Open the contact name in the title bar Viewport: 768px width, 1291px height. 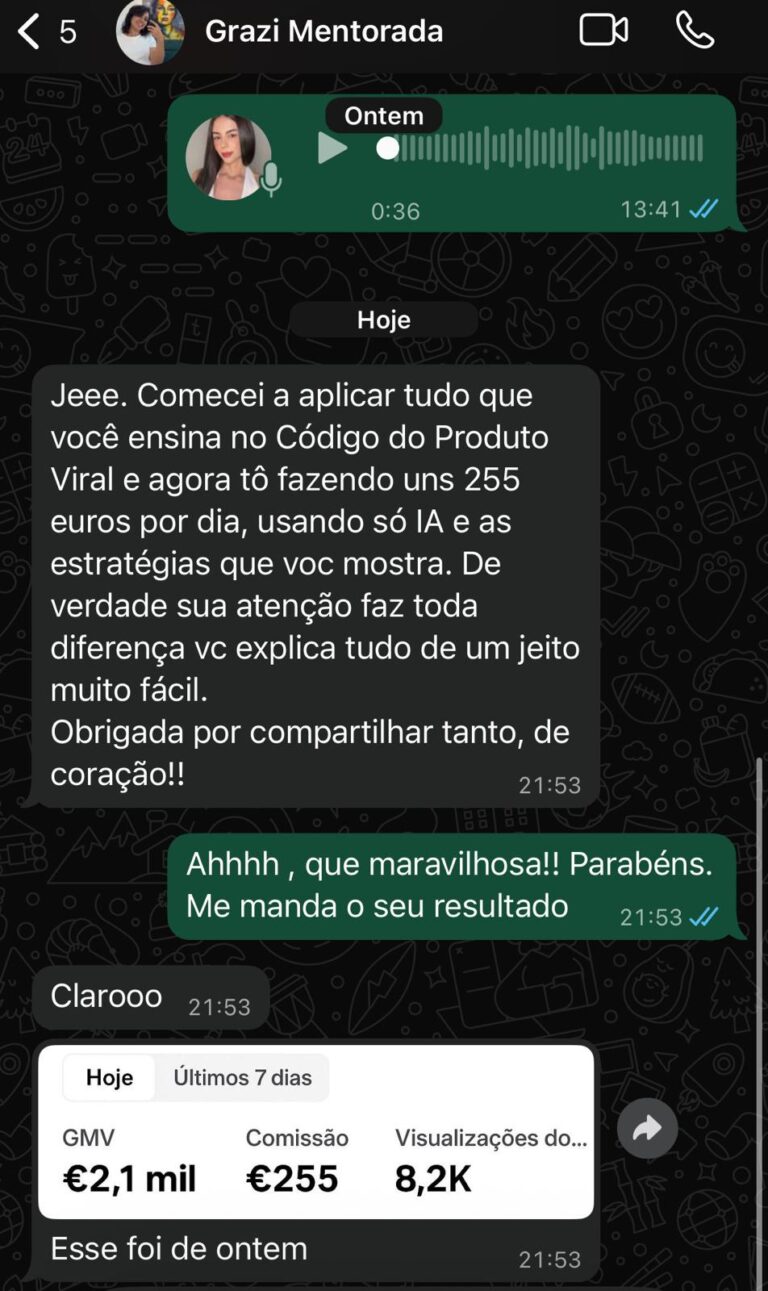[324, 30]
